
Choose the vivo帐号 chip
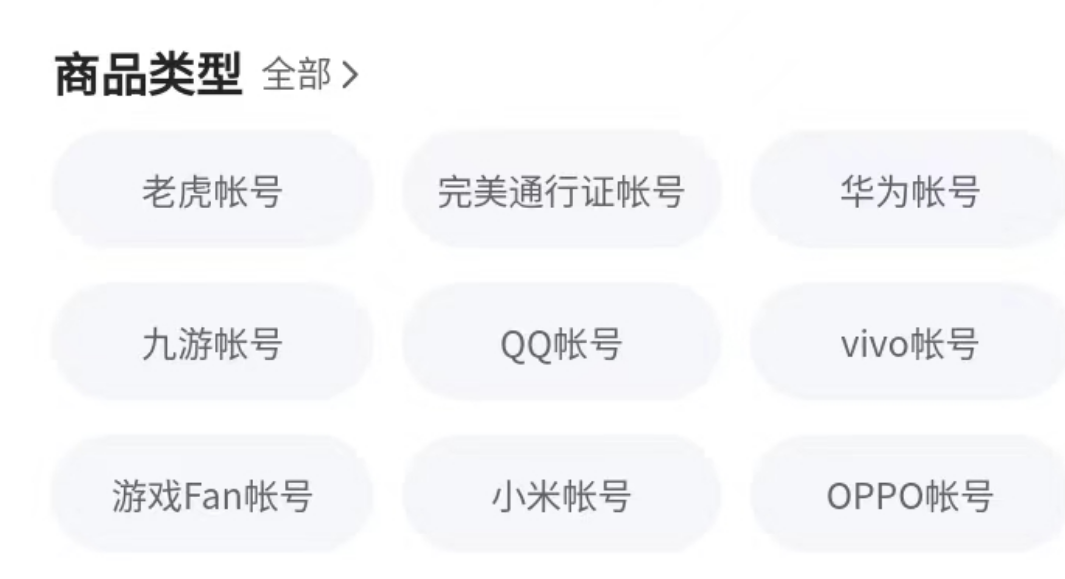908,344
